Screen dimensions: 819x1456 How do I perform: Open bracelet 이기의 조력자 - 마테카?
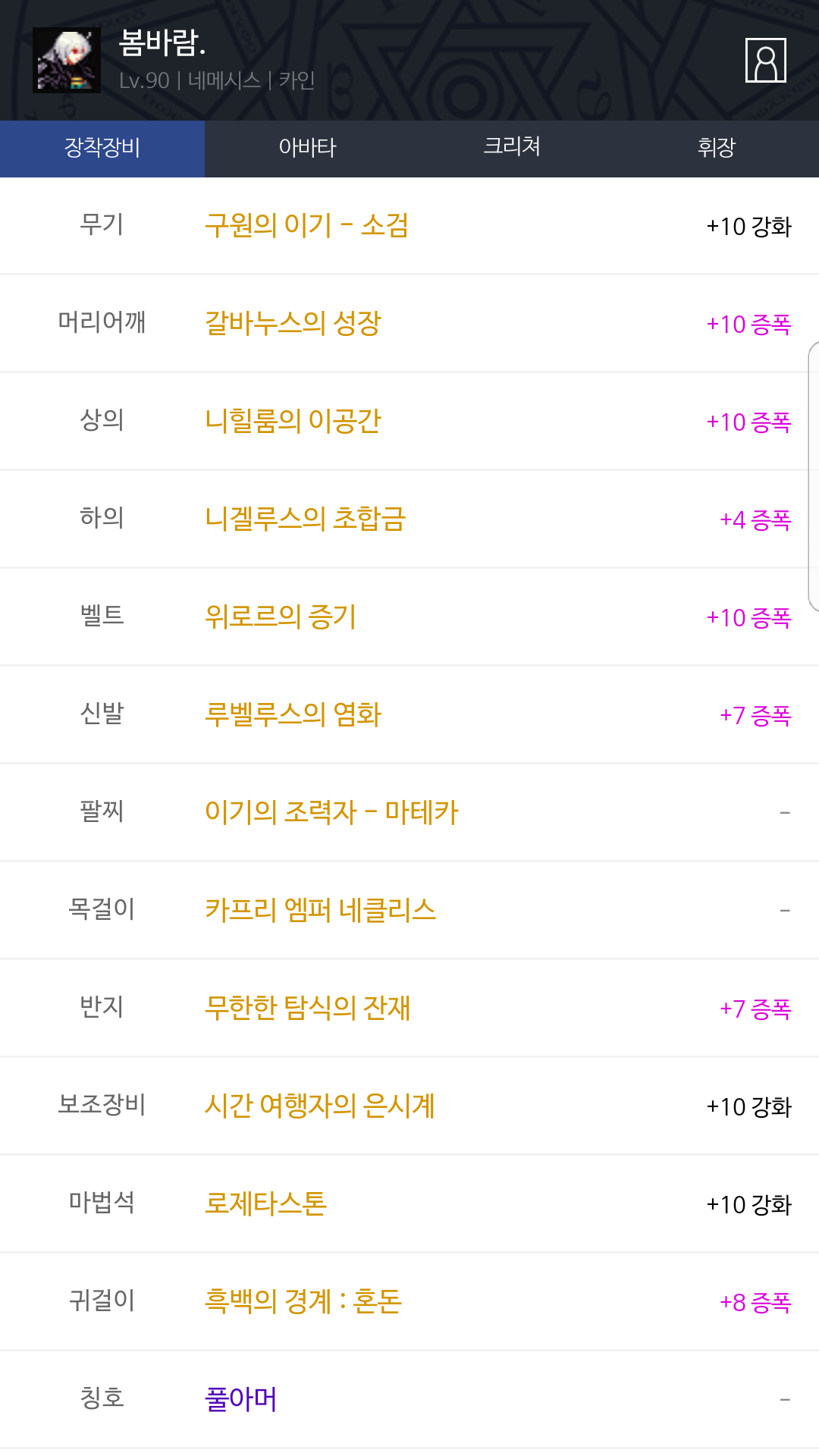point(331,813)
